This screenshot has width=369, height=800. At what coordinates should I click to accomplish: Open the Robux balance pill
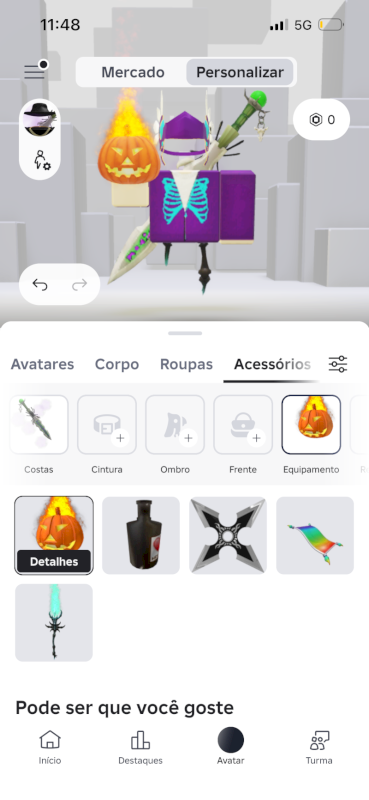pos(322,119)
